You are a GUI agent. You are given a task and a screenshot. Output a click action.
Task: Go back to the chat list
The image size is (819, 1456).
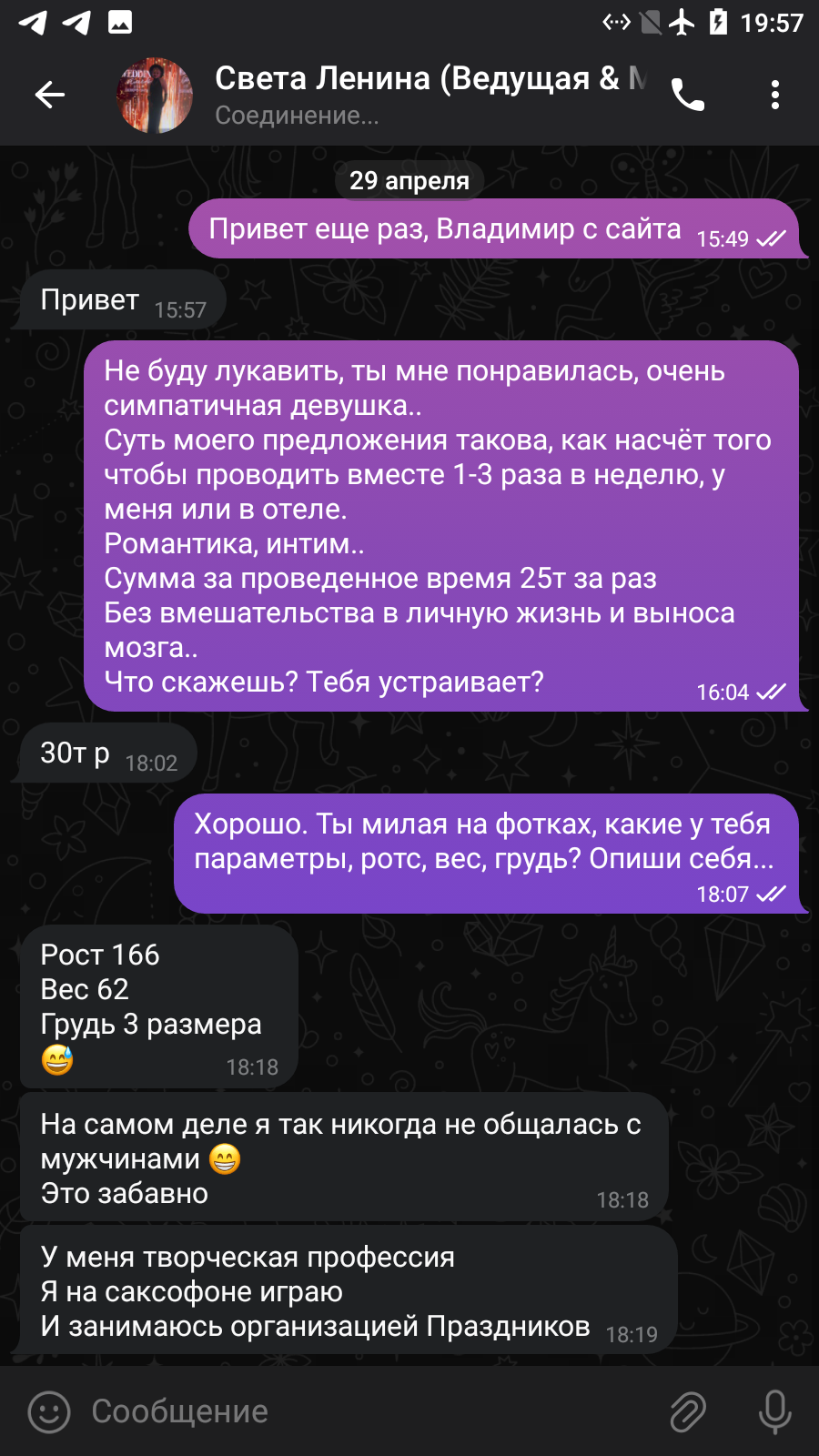click(x=50, y=95)
